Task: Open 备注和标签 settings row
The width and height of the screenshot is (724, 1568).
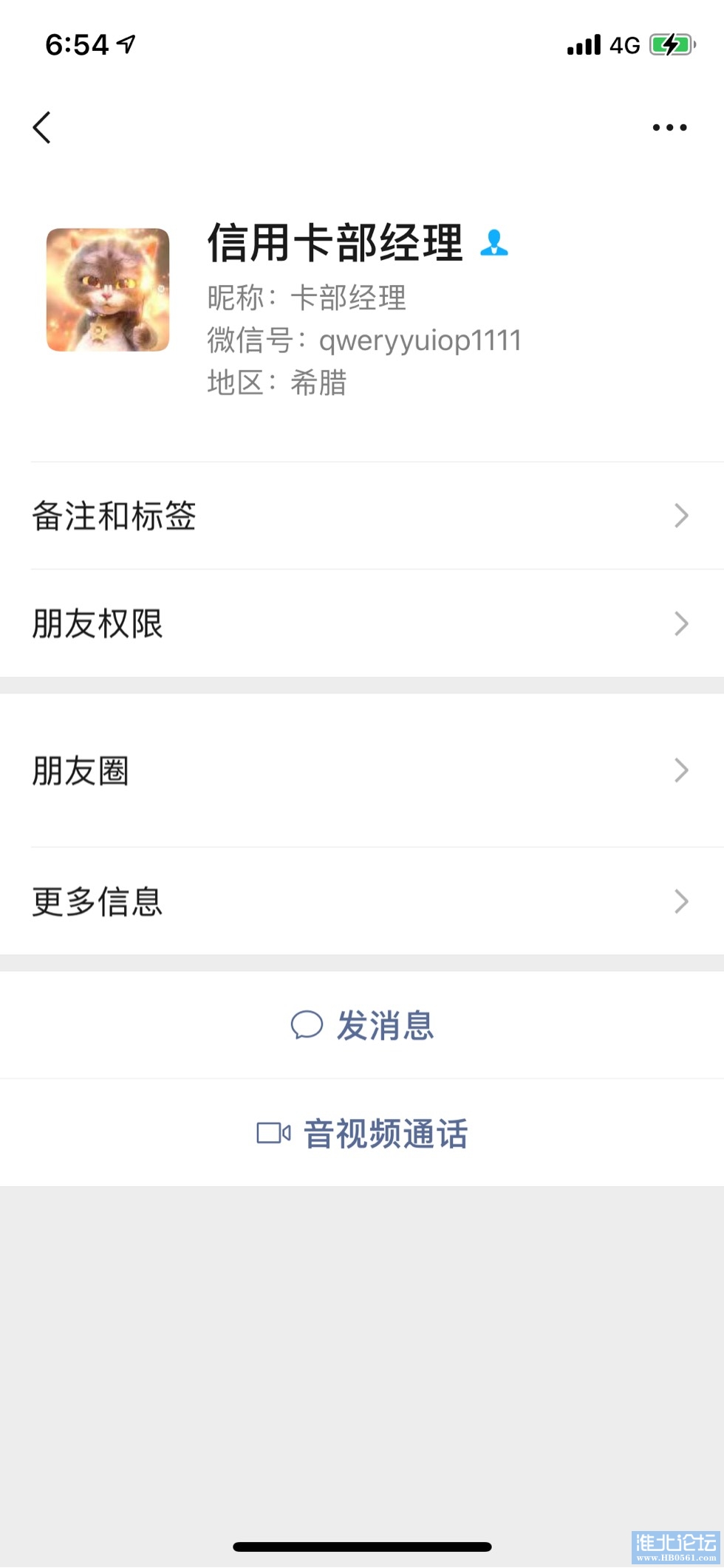Action: [362, 516]
